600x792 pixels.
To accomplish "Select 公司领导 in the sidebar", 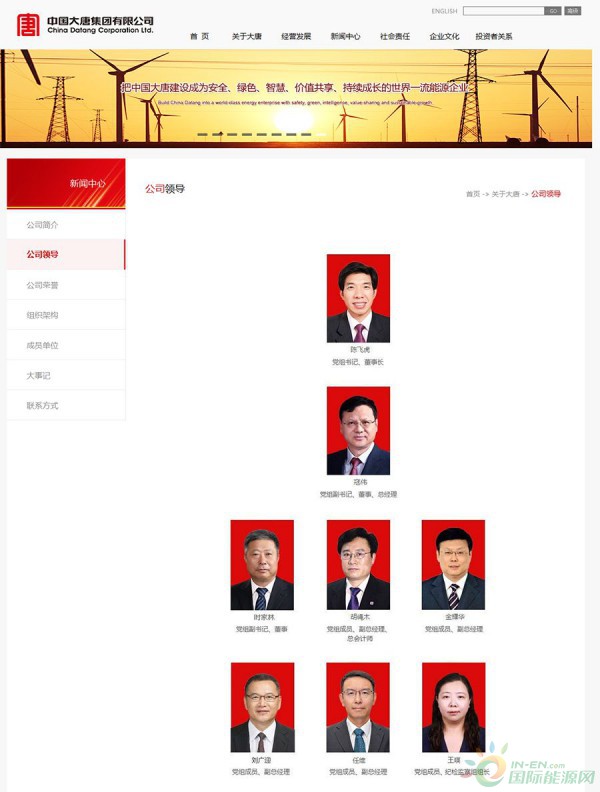I will 43,255.
